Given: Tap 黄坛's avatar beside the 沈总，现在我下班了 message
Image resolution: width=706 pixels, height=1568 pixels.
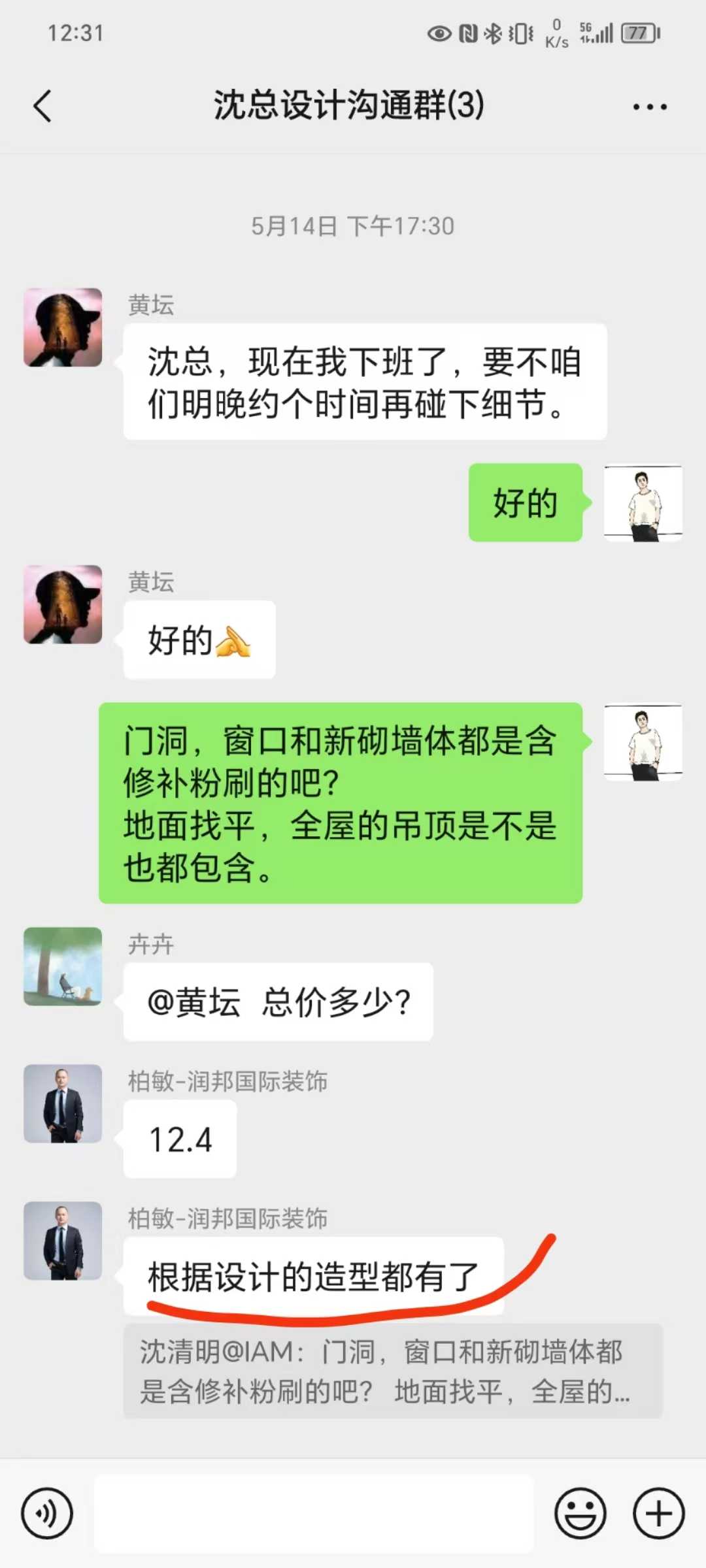Looking at the screenshot, I should click(x=63, y=327).
